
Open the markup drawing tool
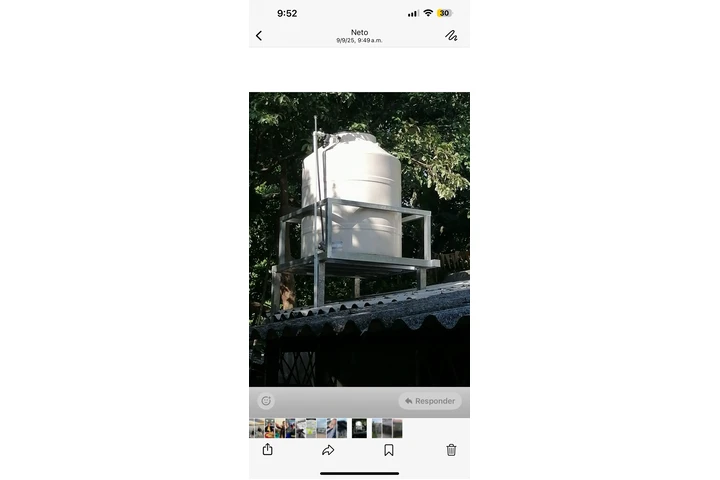pos(451,35)
